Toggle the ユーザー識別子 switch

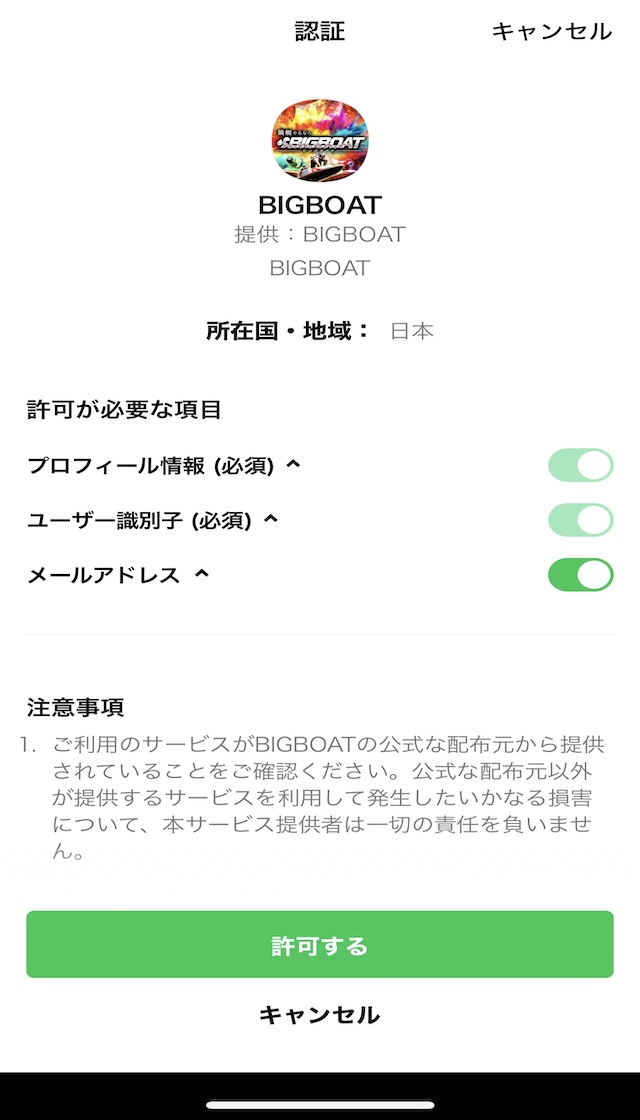(x=581, y=520)
